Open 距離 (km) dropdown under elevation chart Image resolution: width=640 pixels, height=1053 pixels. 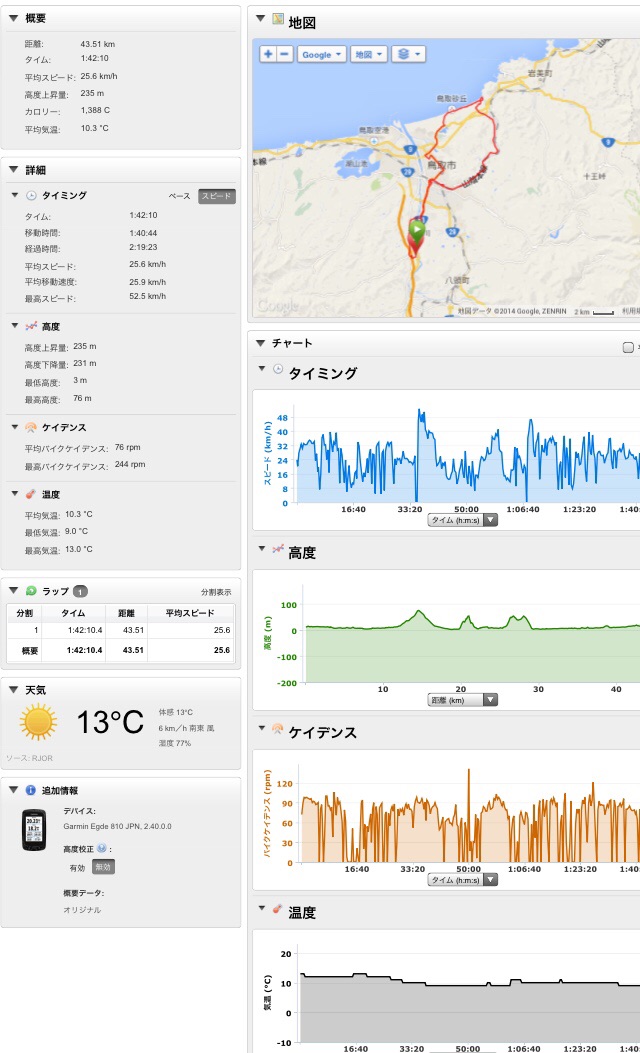coord(462,700)
